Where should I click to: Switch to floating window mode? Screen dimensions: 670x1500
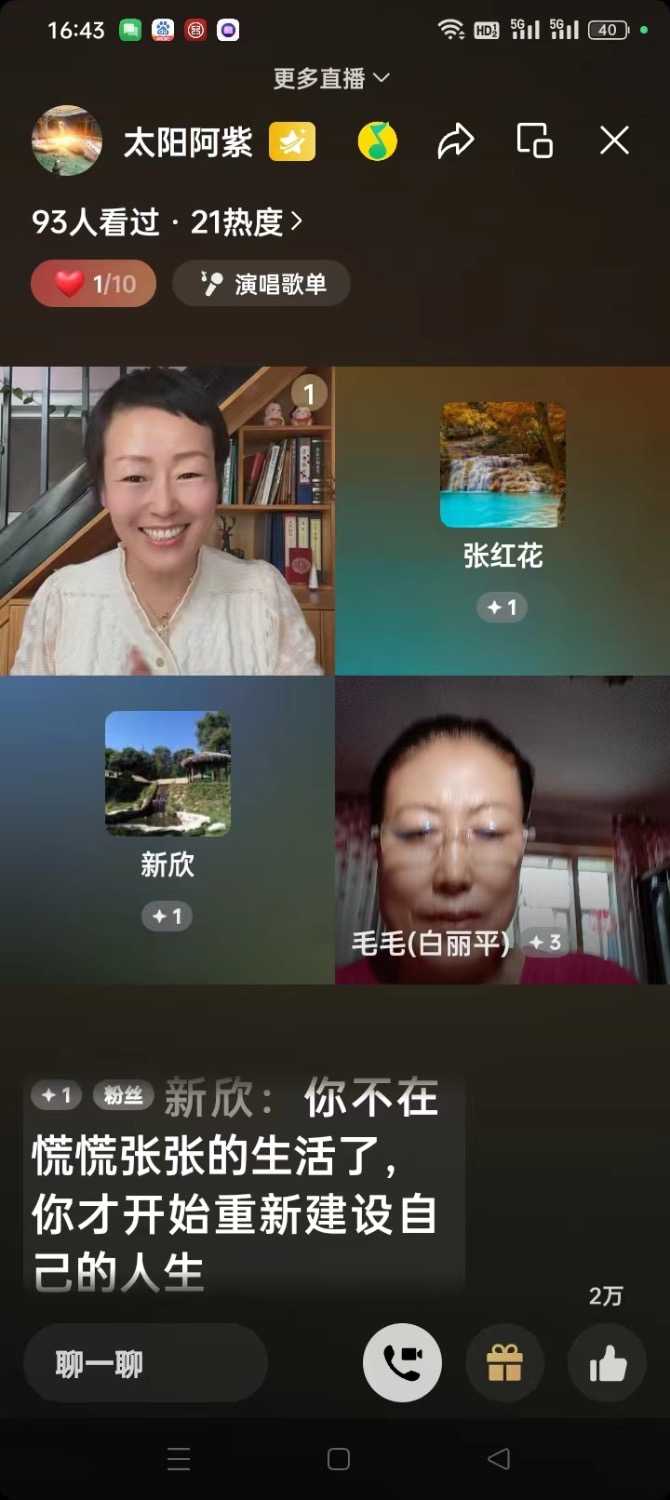534,141
